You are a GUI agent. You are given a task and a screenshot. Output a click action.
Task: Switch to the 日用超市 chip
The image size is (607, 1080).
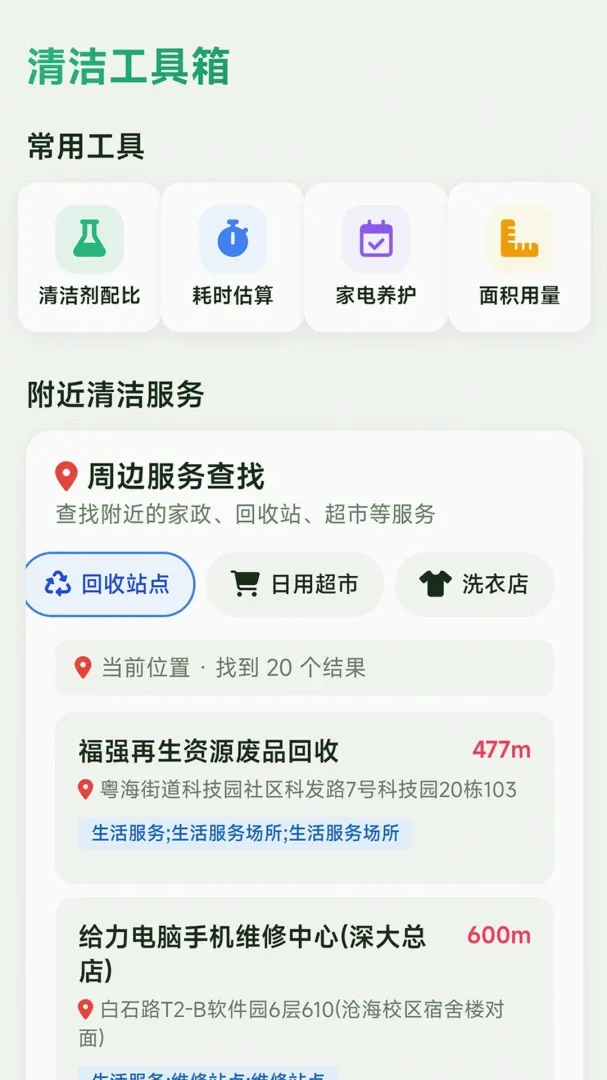(295, 584)
